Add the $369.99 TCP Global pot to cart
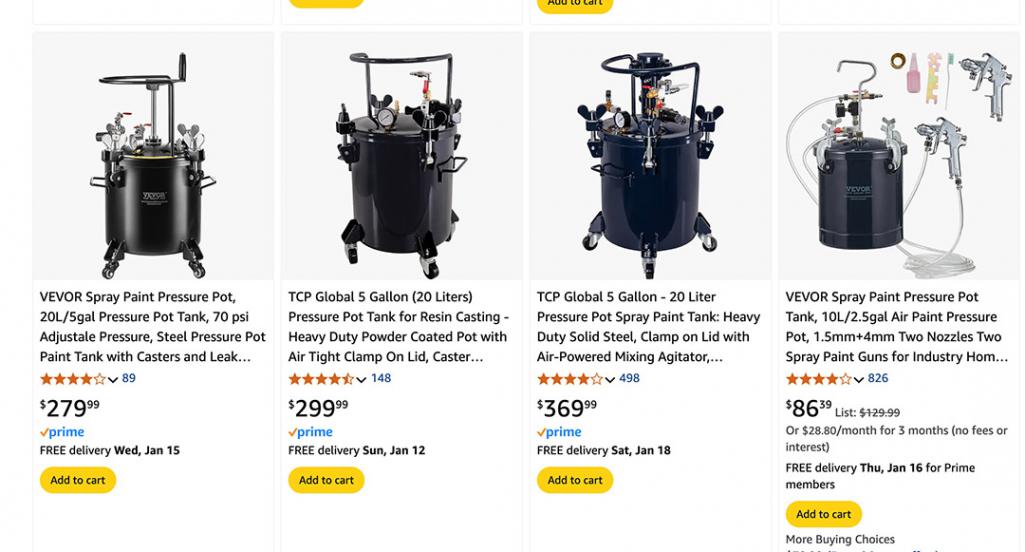1025x552 pixels. point(575,480)
